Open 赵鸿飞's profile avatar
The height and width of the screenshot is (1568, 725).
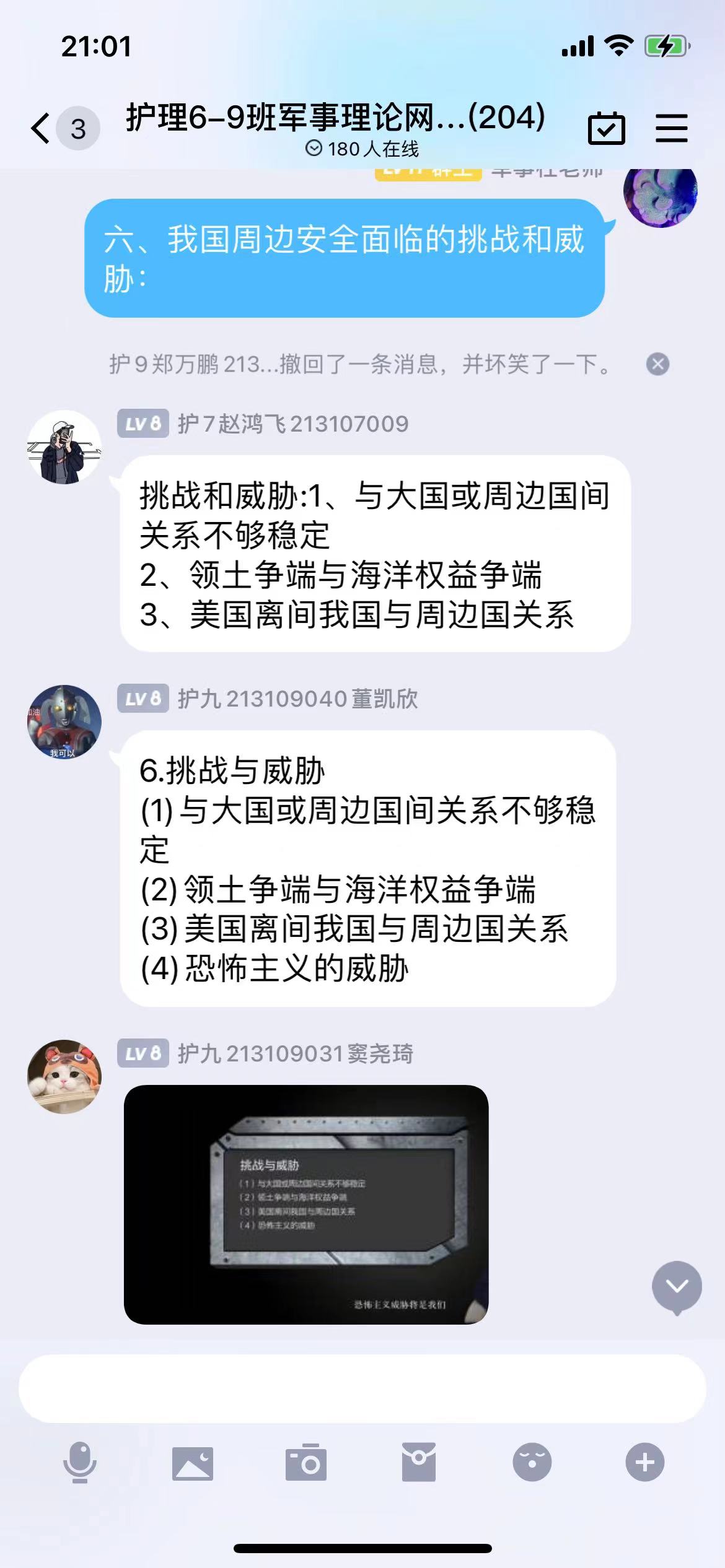point(64,446)
